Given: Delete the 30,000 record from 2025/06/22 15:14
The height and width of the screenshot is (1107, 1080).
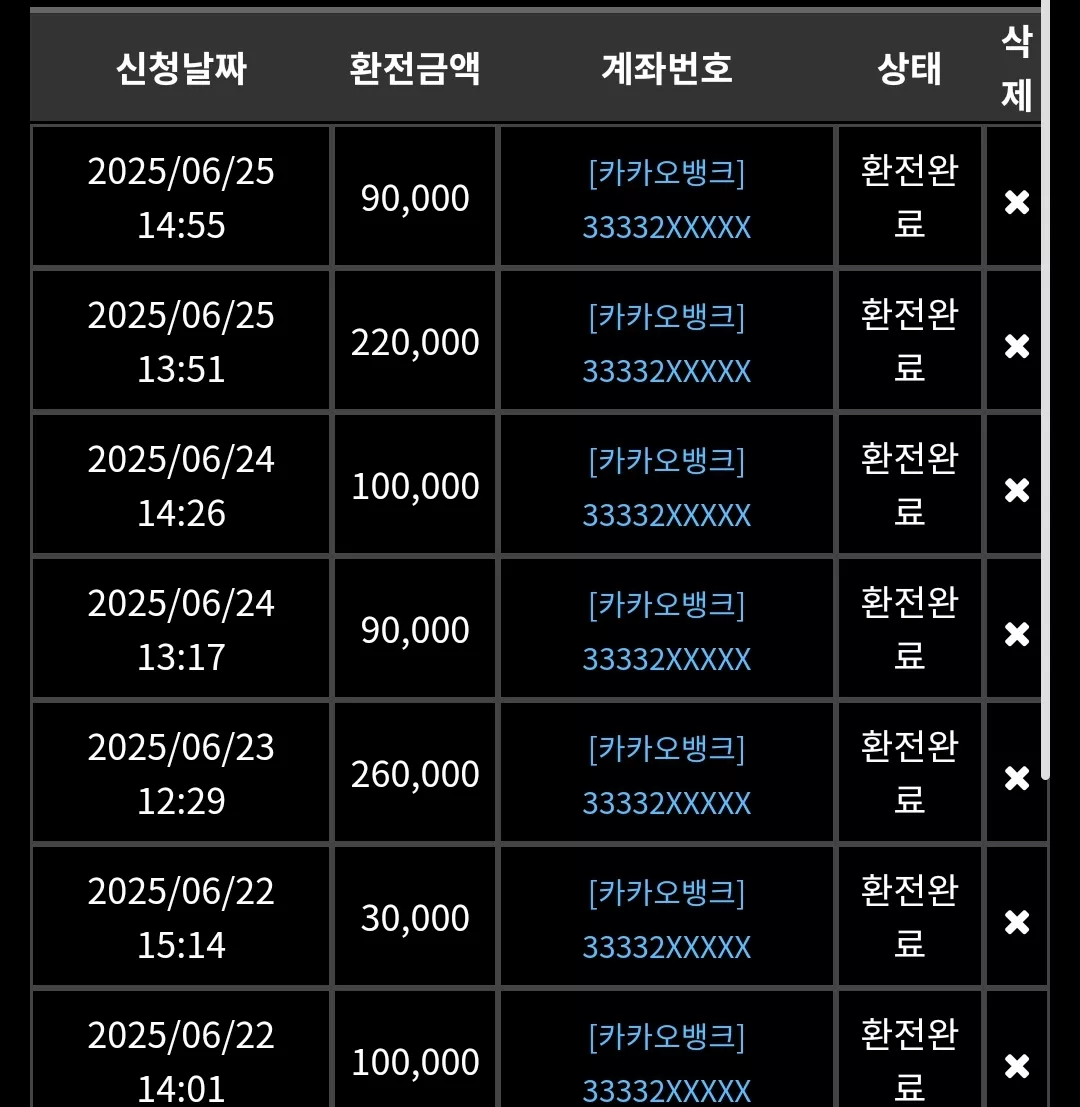Looking at the screenshot, I should (x=1016, y=922).
